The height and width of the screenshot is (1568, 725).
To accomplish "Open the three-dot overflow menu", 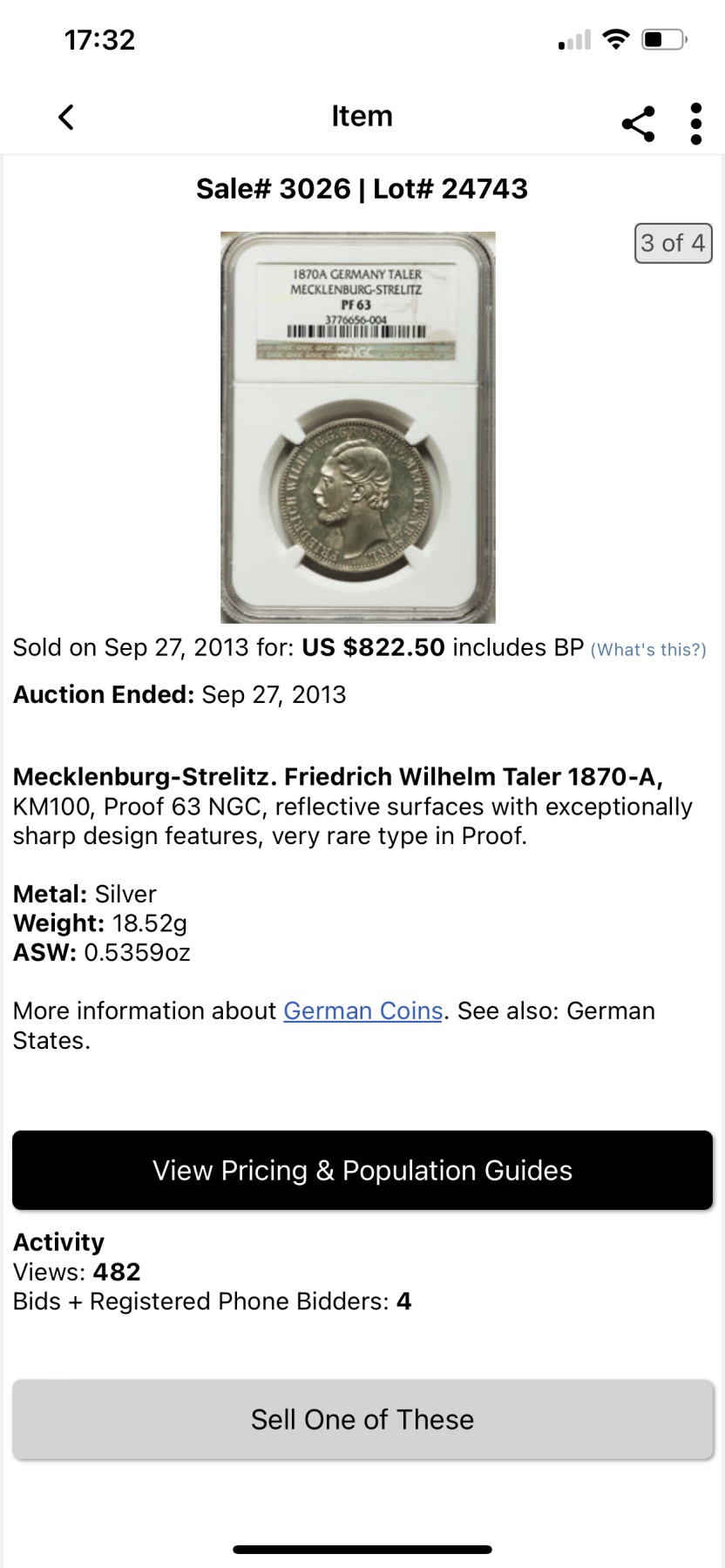I will pyautogui.click(x=695, y=124).
